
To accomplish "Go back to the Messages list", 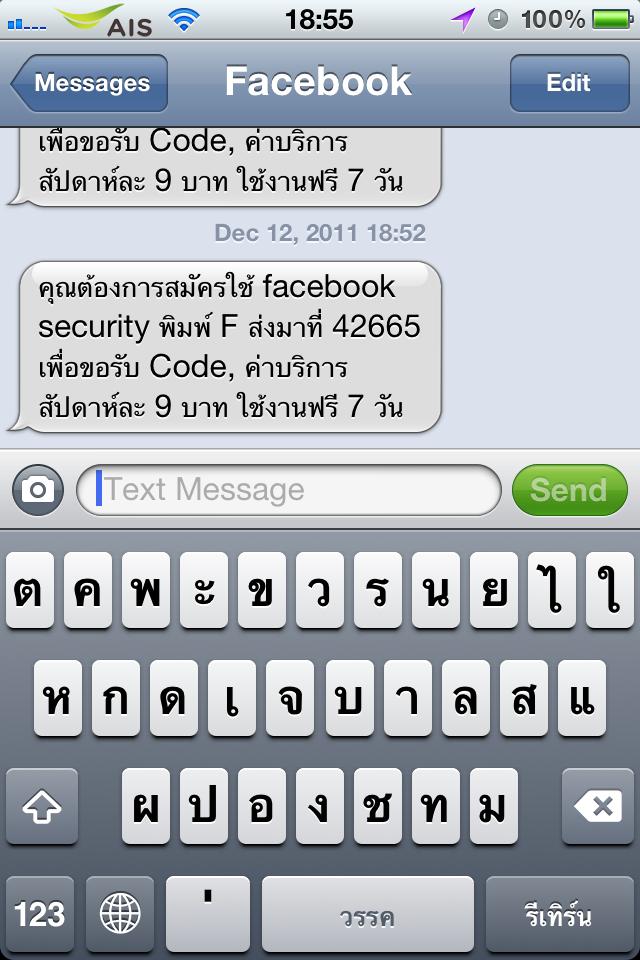I will [90, 83].
